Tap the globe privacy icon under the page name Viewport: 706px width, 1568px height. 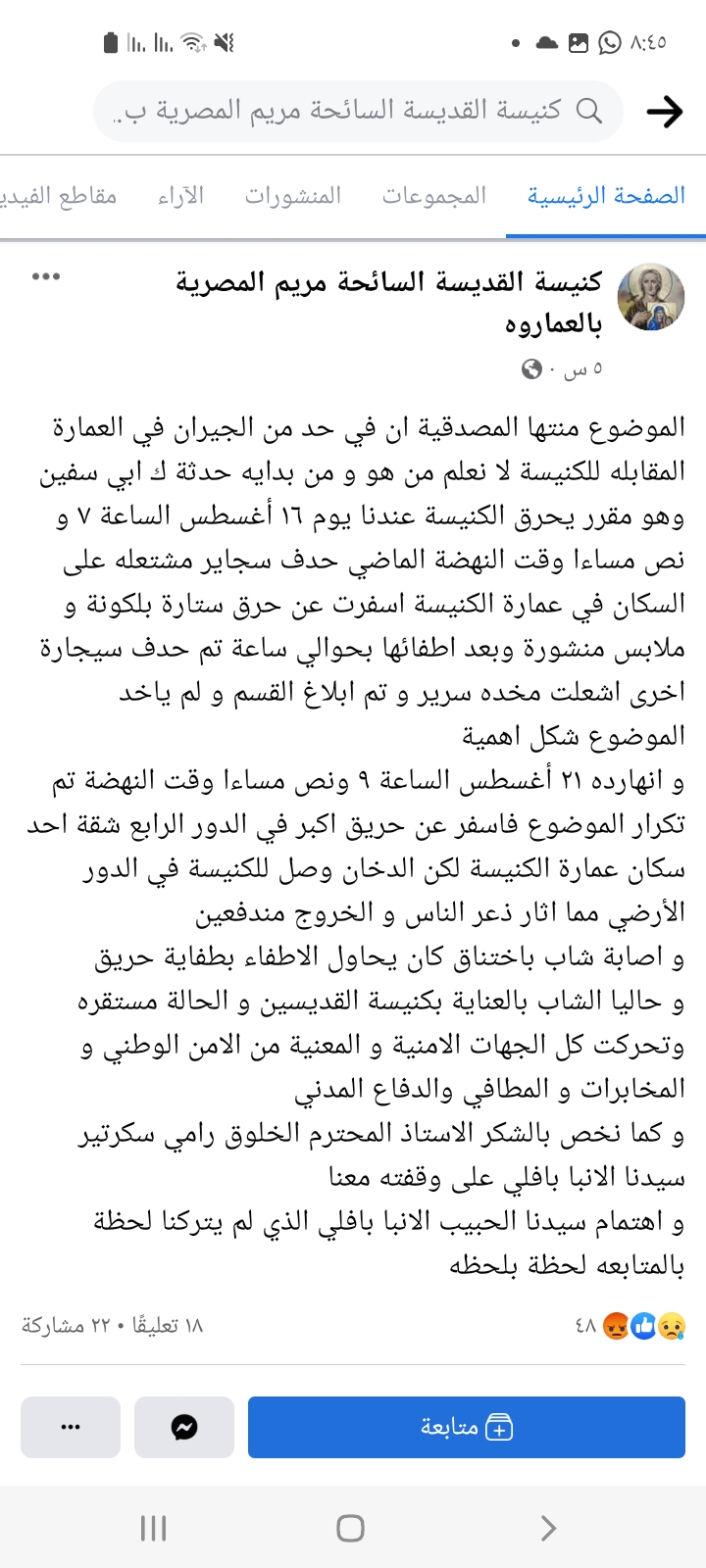pos(530,367)
